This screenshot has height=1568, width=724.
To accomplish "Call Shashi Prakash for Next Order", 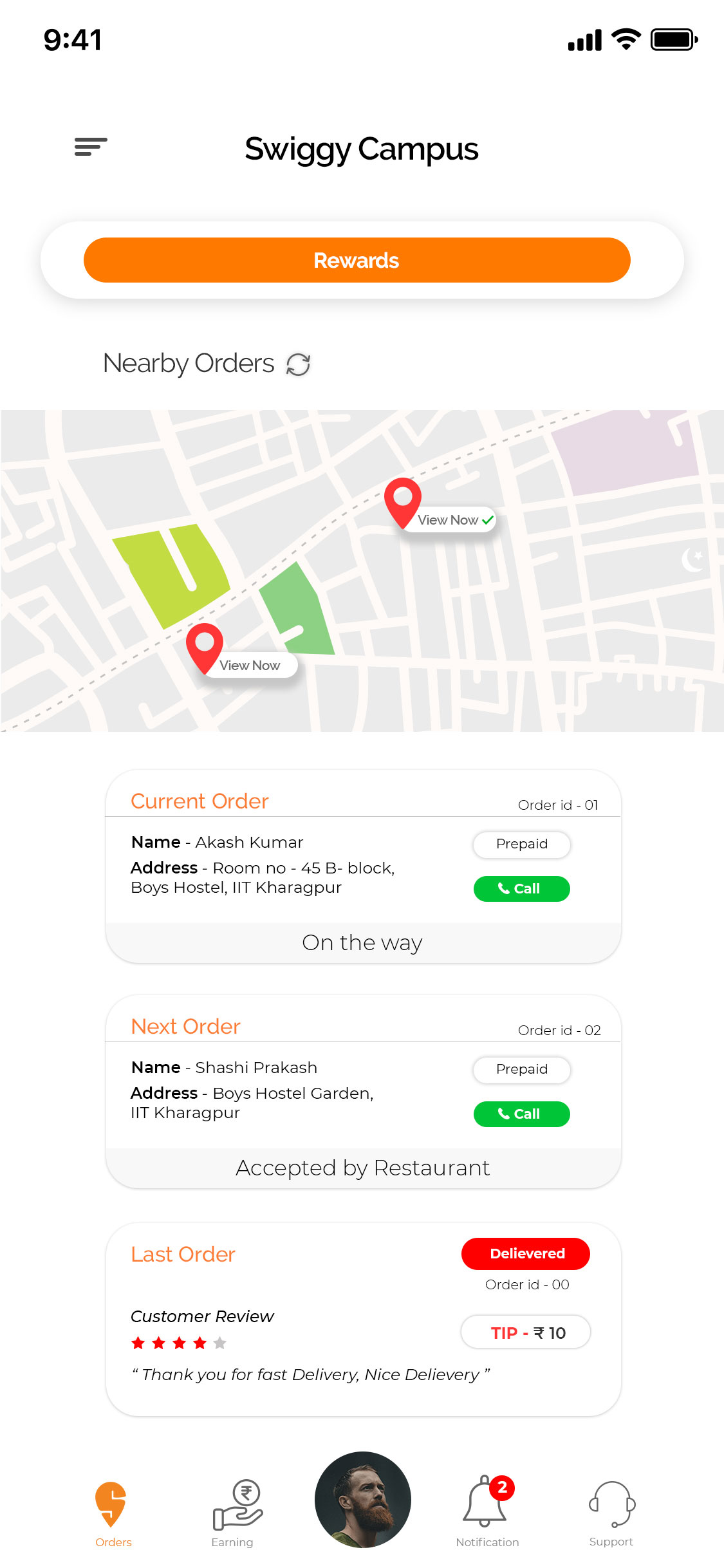I will coord(521,1114).
